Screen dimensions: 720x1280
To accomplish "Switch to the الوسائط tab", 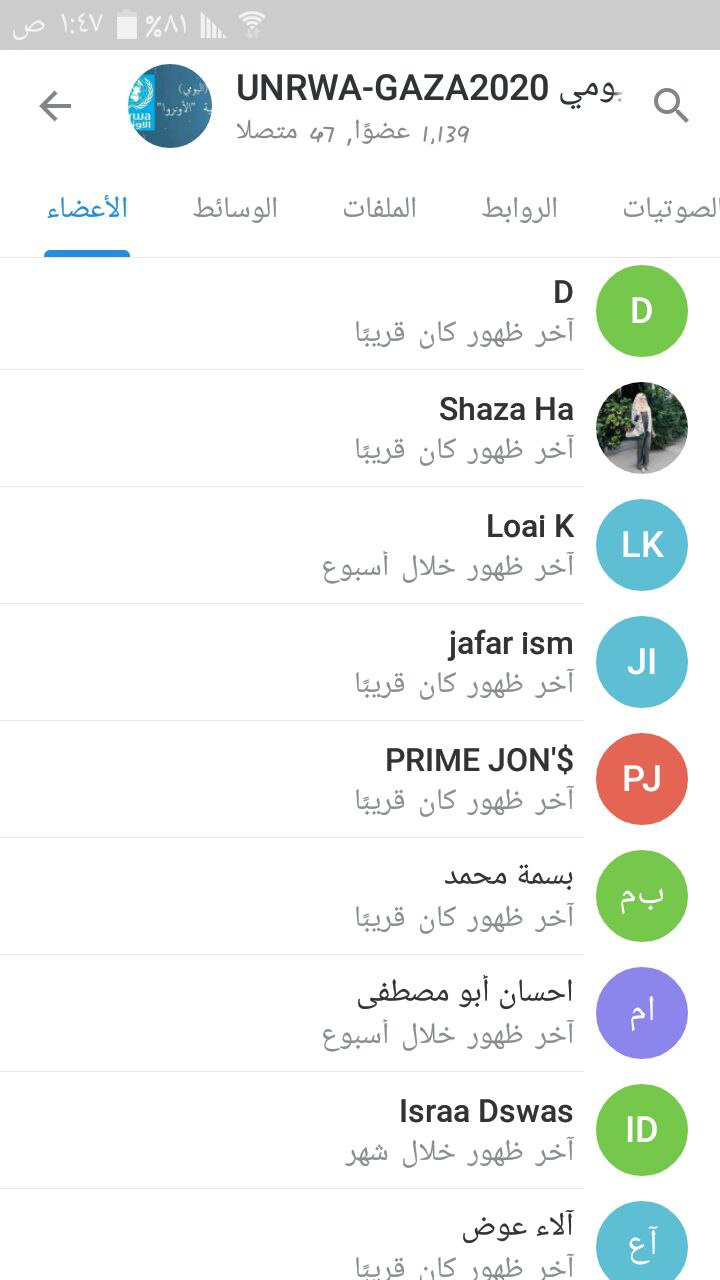I will coord(235,208).
